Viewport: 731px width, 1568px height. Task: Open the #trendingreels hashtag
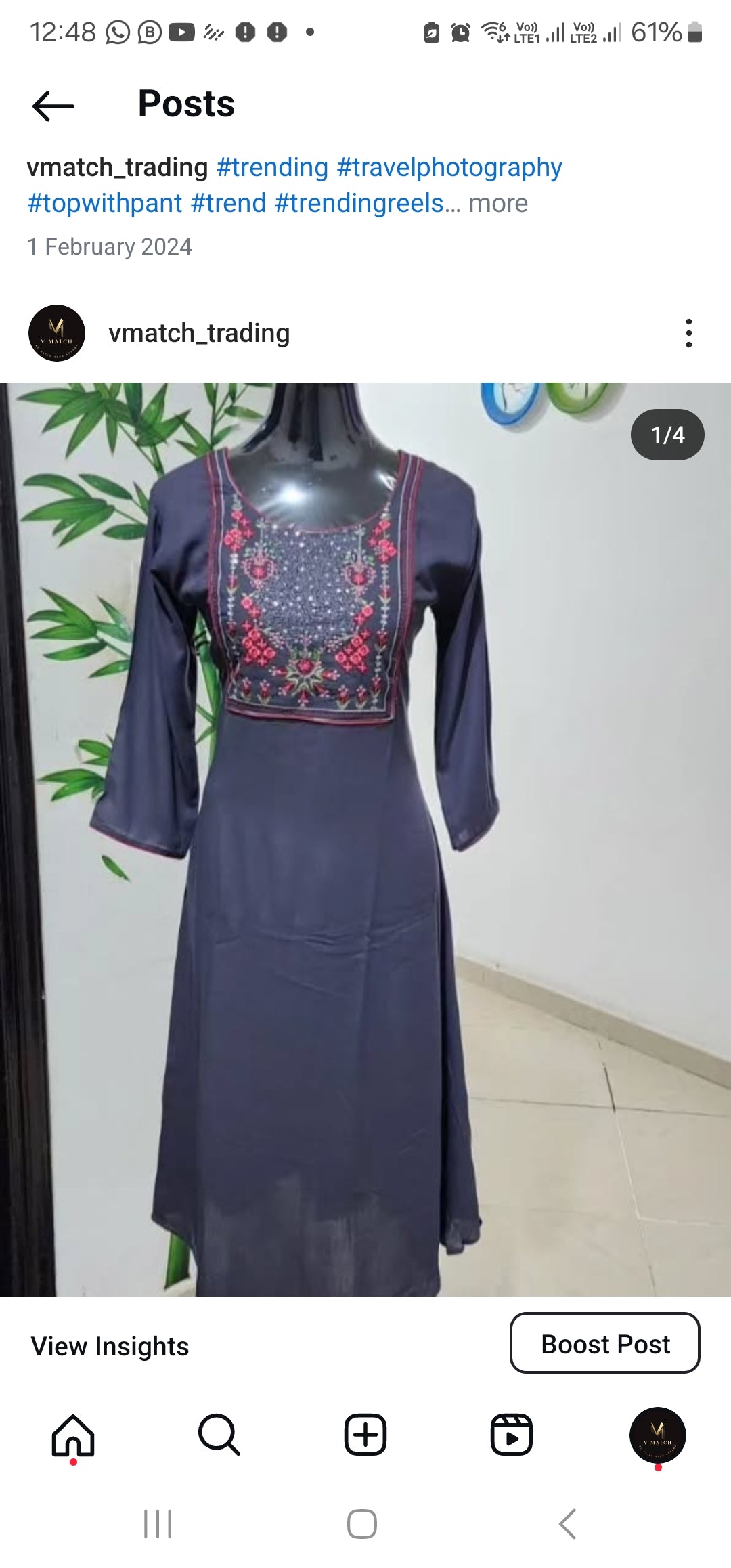coord(359,203)
